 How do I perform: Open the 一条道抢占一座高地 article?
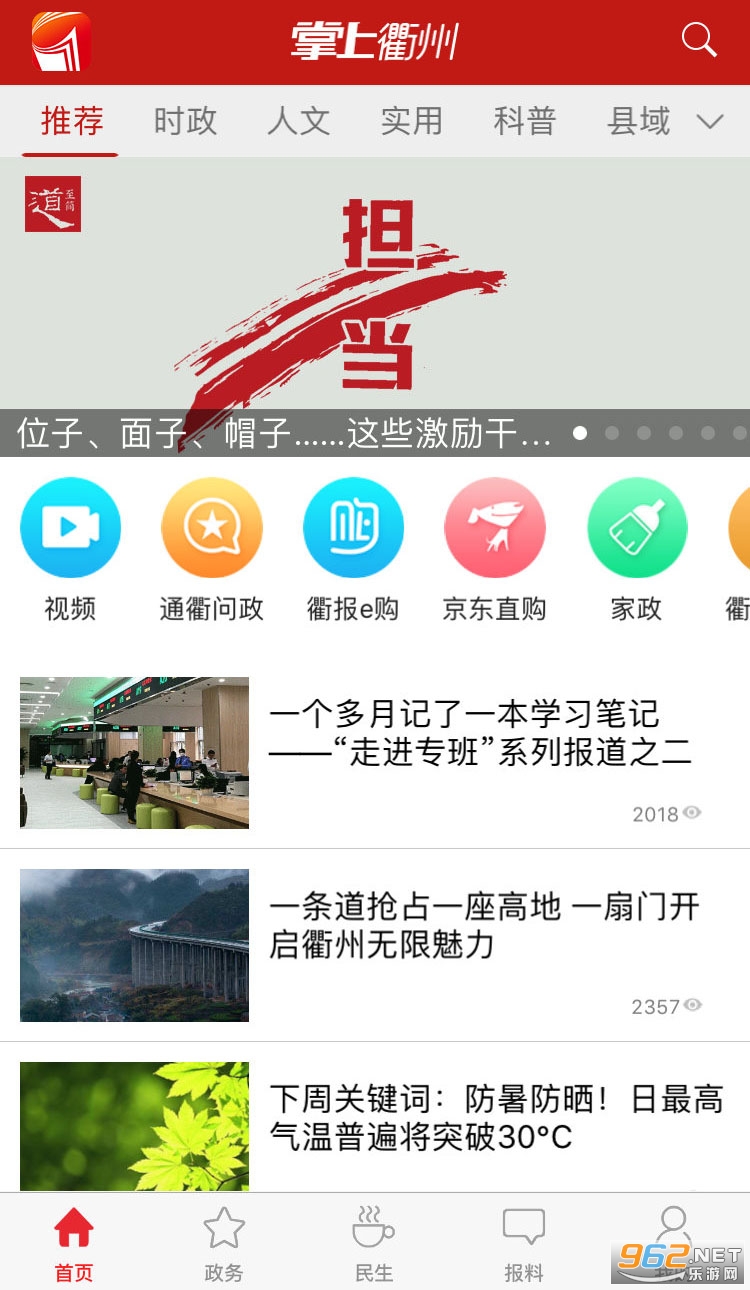pyautogui.click(x=375, y=945)
